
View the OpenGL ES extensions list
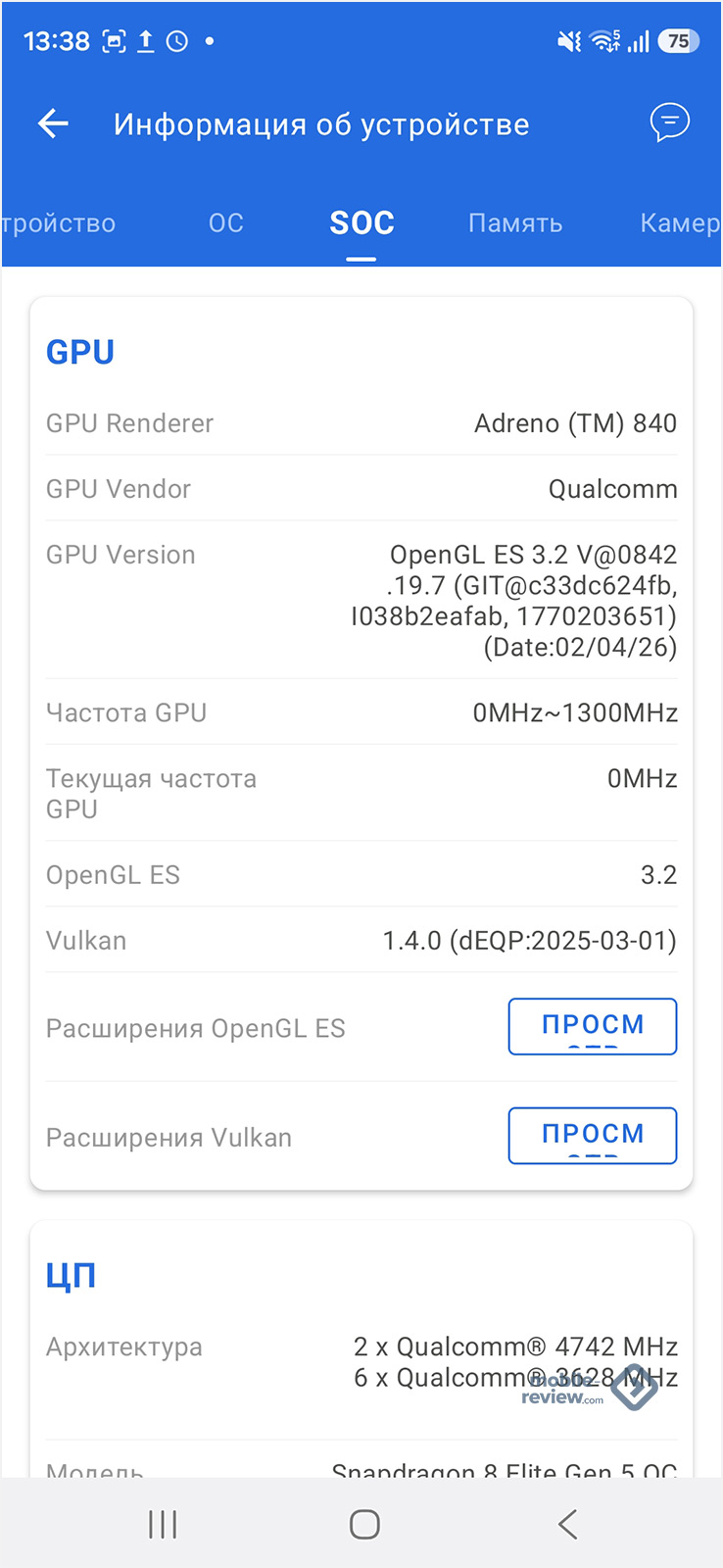pyautogui.click(x=592, y=1026)
